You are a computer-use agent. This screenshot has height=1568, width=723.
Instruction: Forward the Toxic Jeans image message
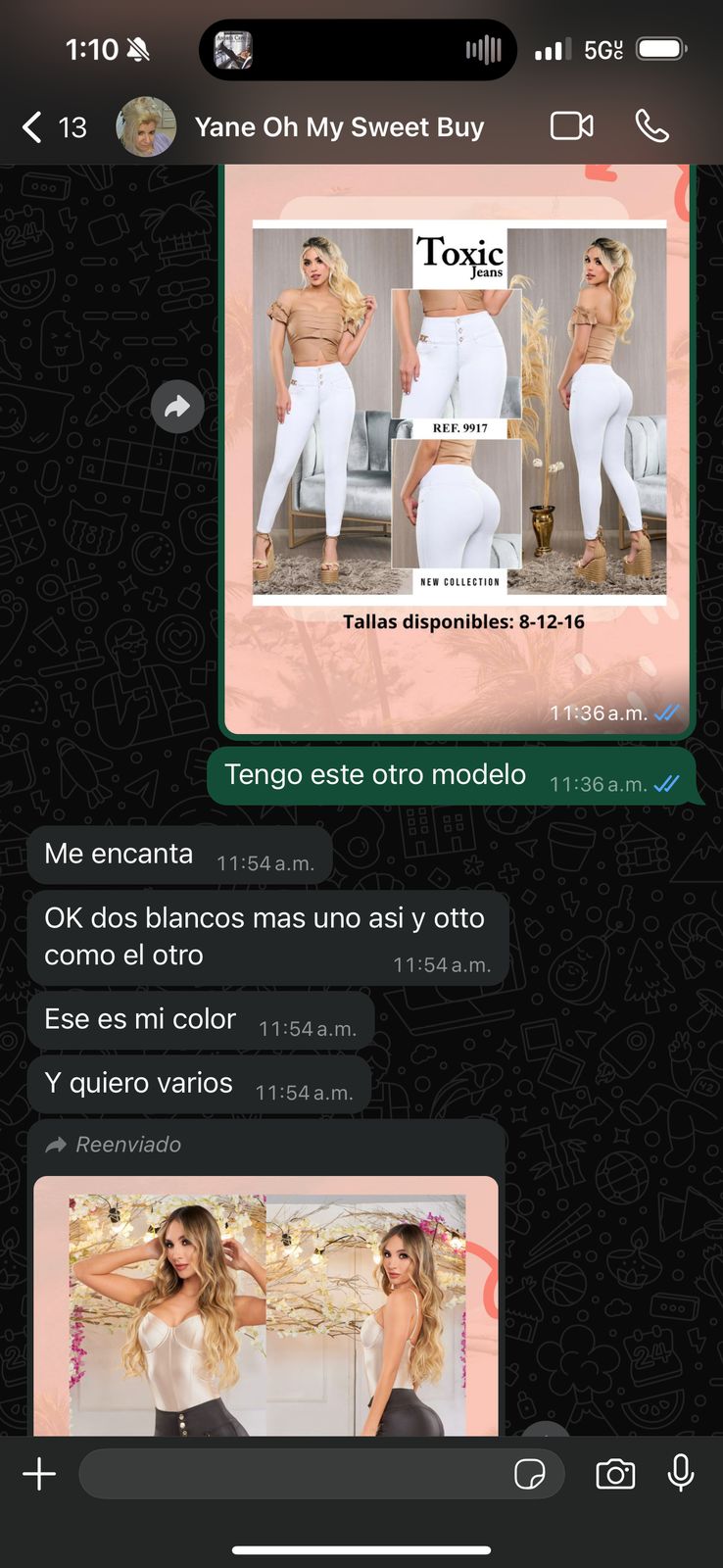click(x=177, y=406)
